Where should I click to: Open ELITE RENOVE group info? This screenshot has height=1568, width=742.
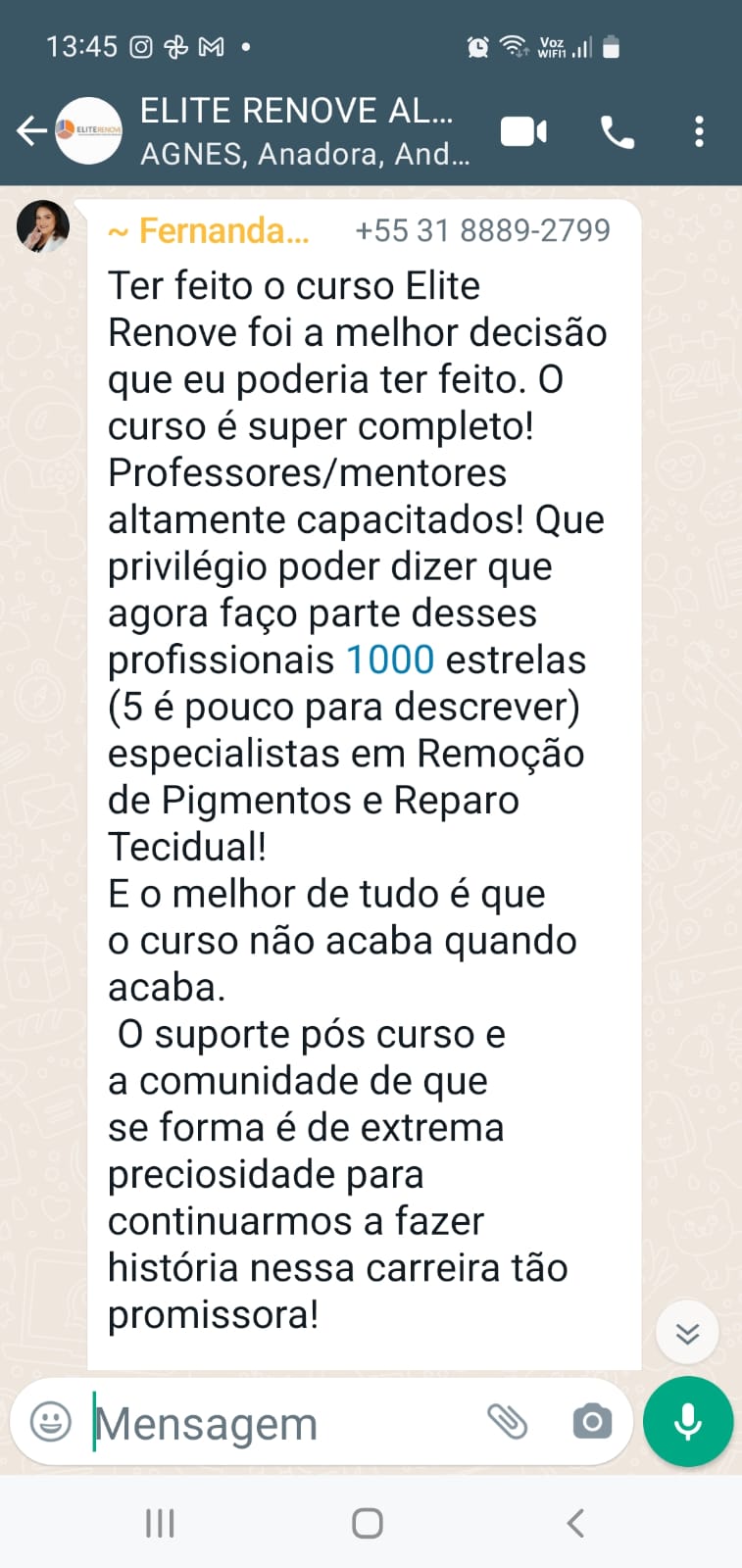pyautogui.click(x=304, y=130)
